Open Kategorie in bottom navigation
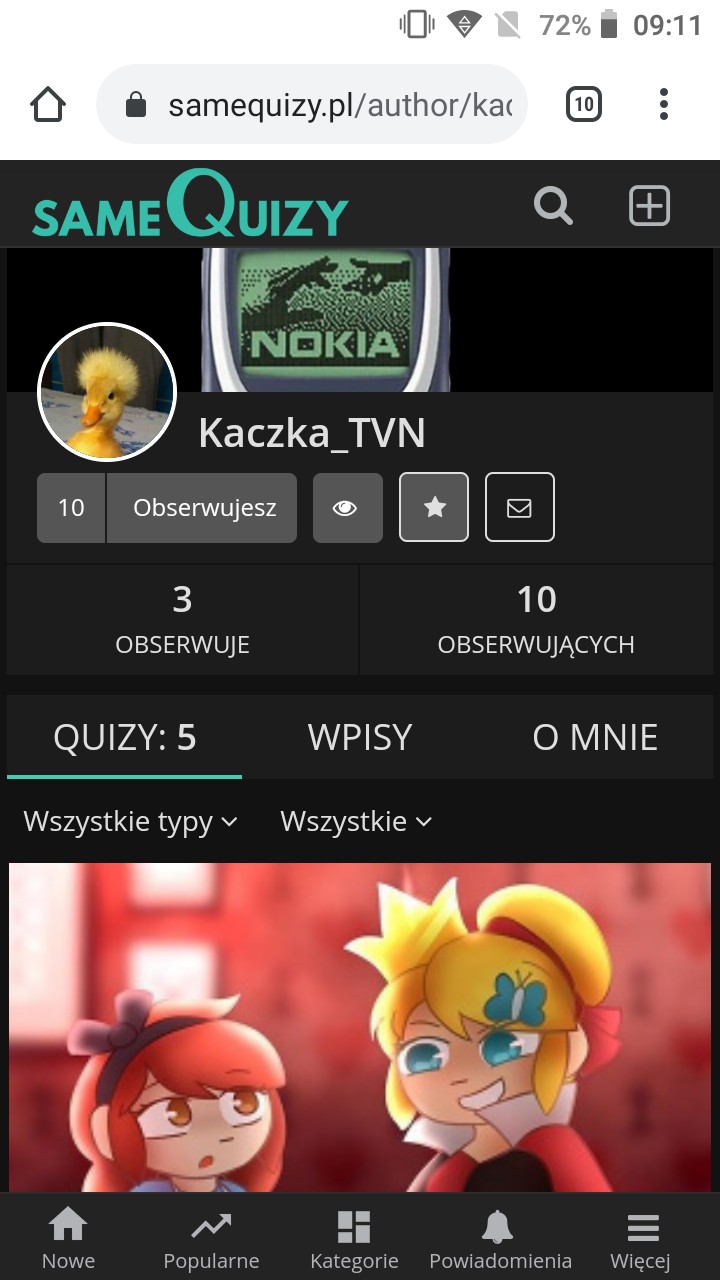Viewport: 720px width, 1280px height. (x=354, y=1238)
